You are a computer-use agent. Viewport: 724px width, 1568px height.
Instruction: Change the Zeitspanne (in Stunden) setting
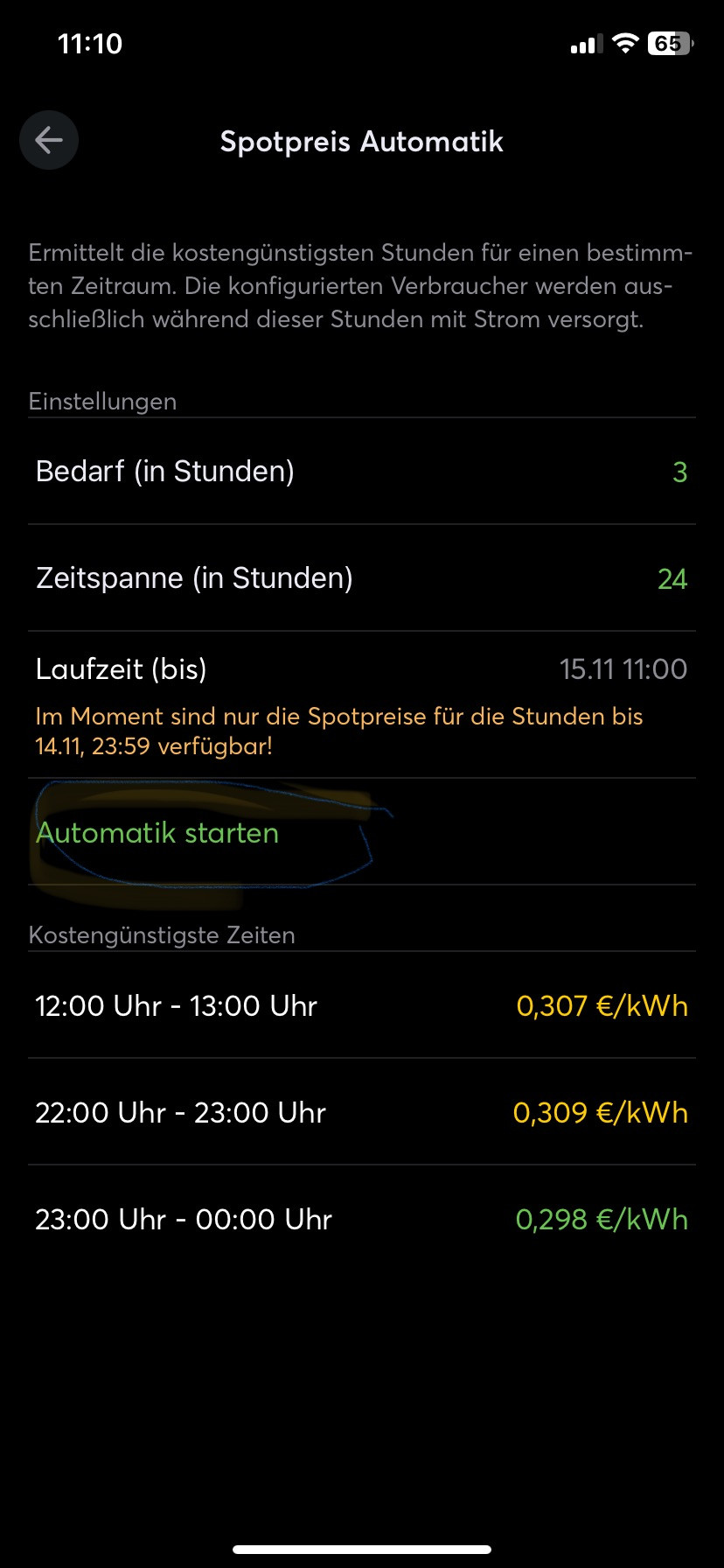(x=672, y=579)
